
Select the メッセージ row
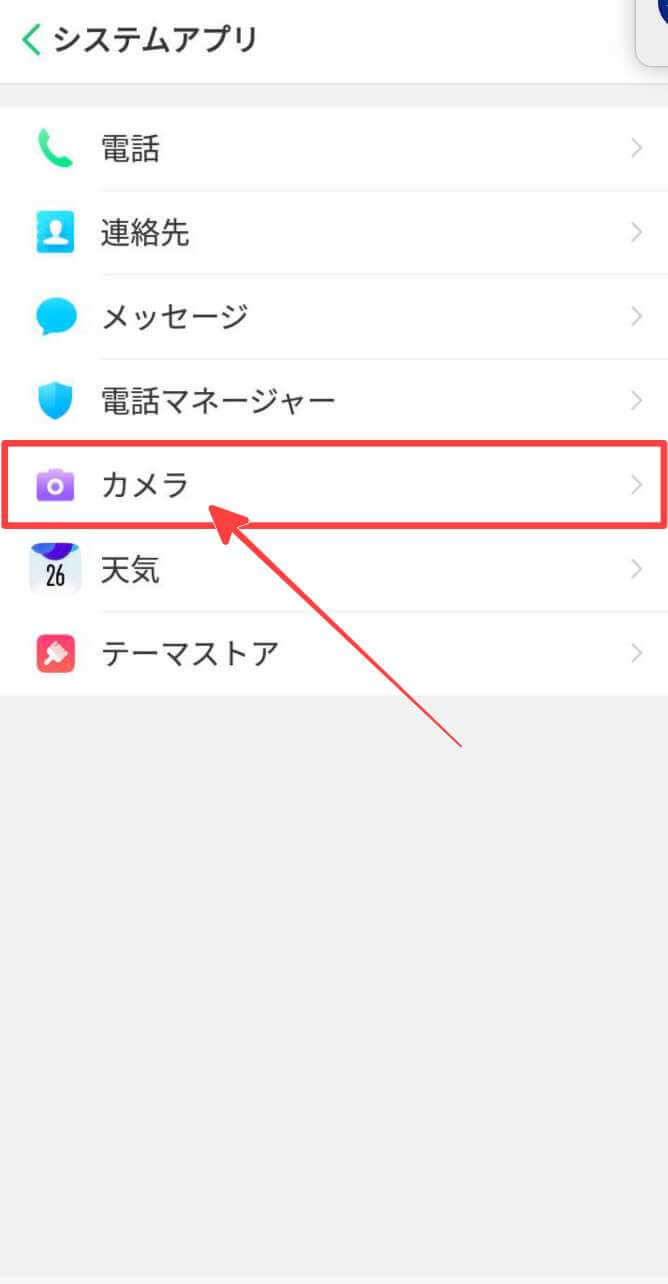(333, 318)
